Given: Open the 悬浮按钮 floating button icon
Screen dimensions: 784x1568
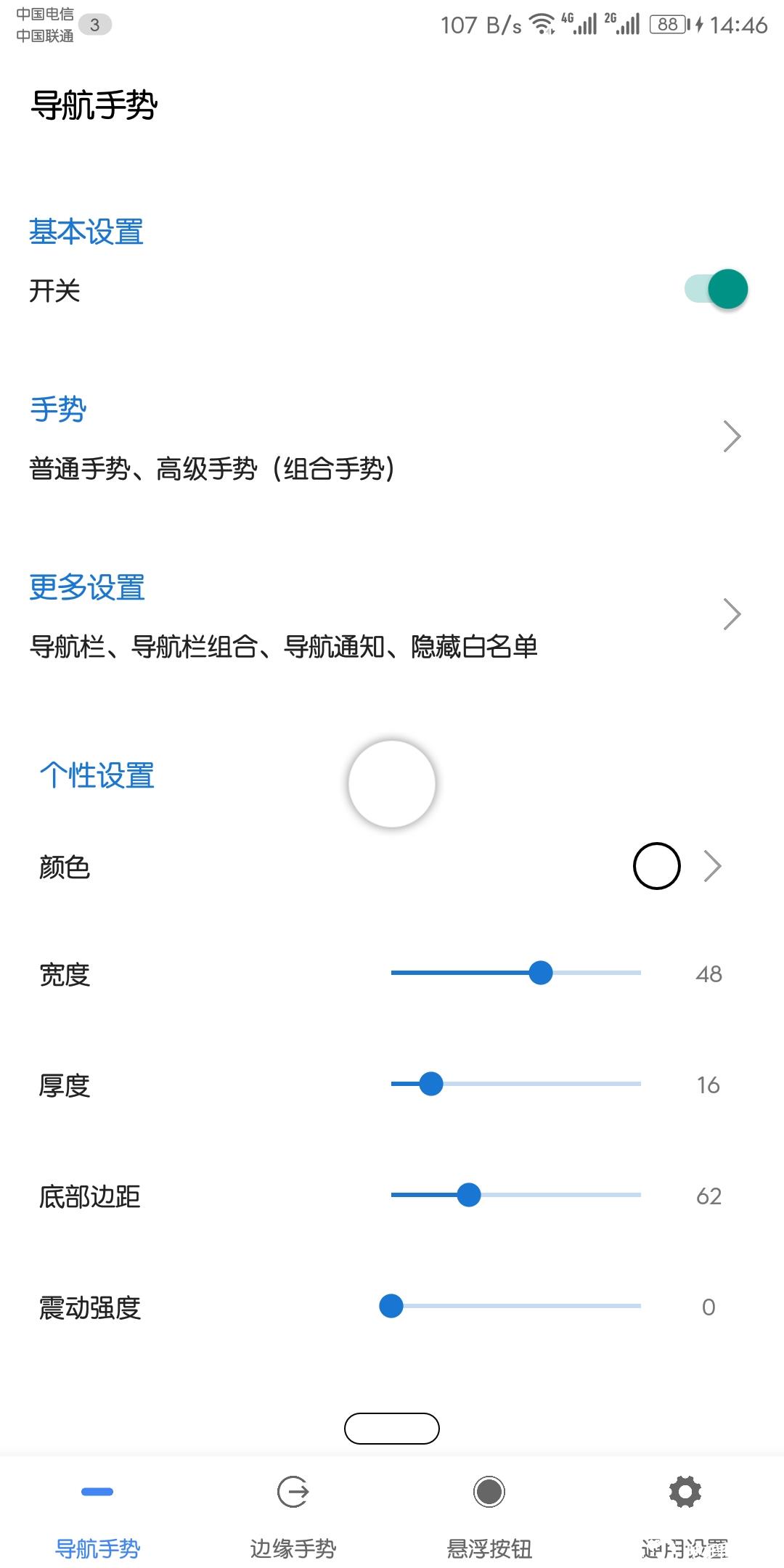Looking at the screenshot, I should 489,1493.
